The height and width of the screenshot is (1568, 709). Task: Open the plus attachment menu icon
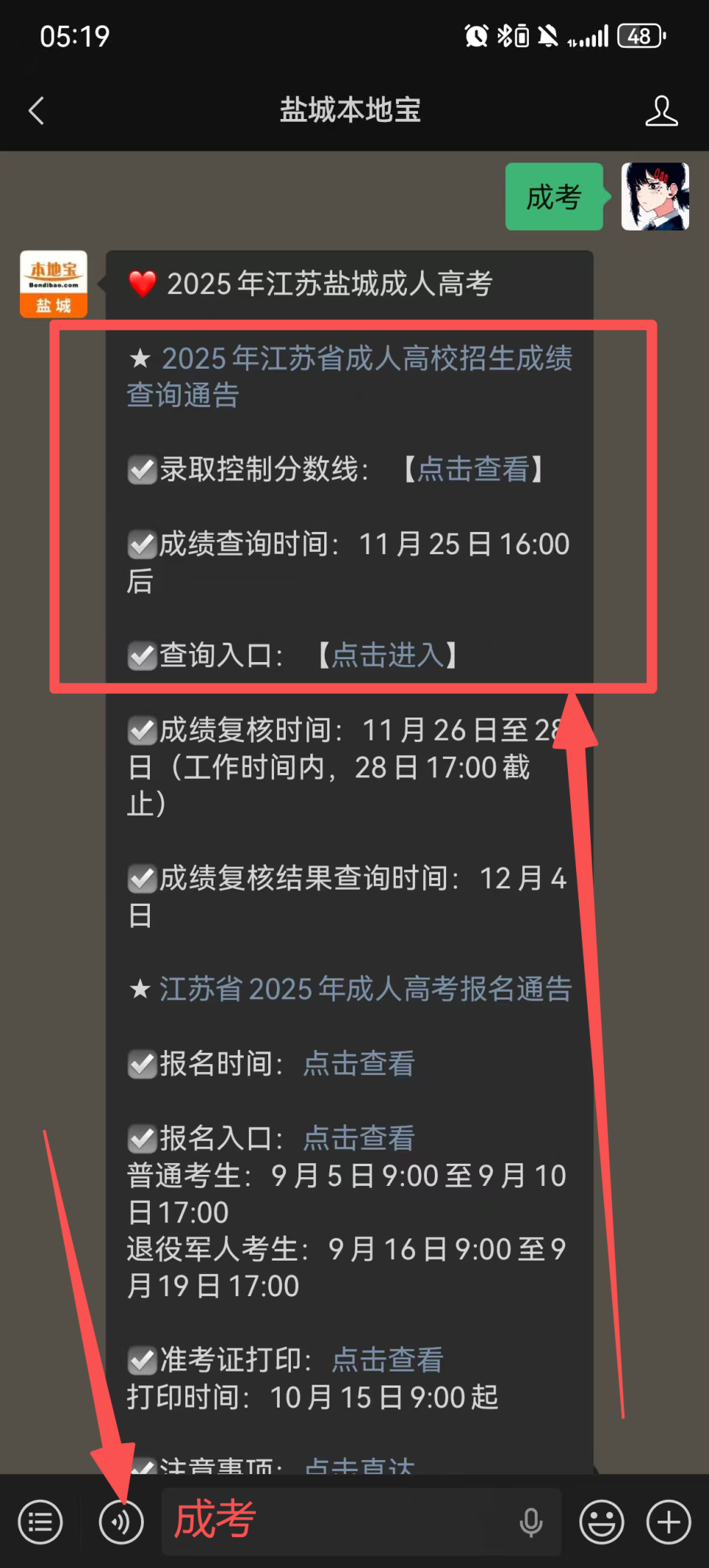tap(665, 1521)
